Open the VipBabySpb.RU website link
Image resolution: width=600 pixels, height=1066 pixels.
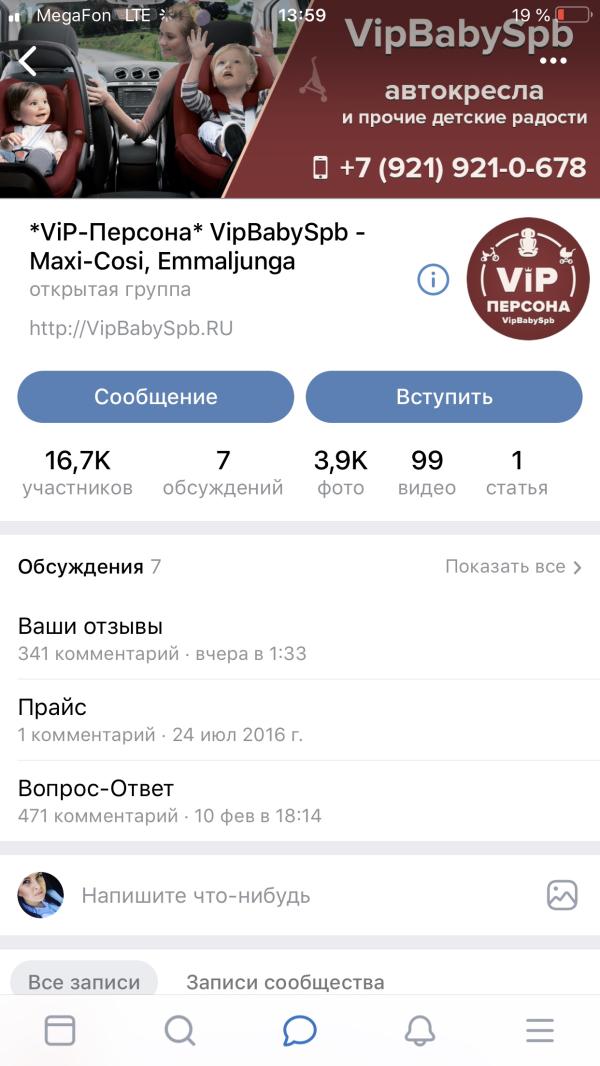(131, 328)
